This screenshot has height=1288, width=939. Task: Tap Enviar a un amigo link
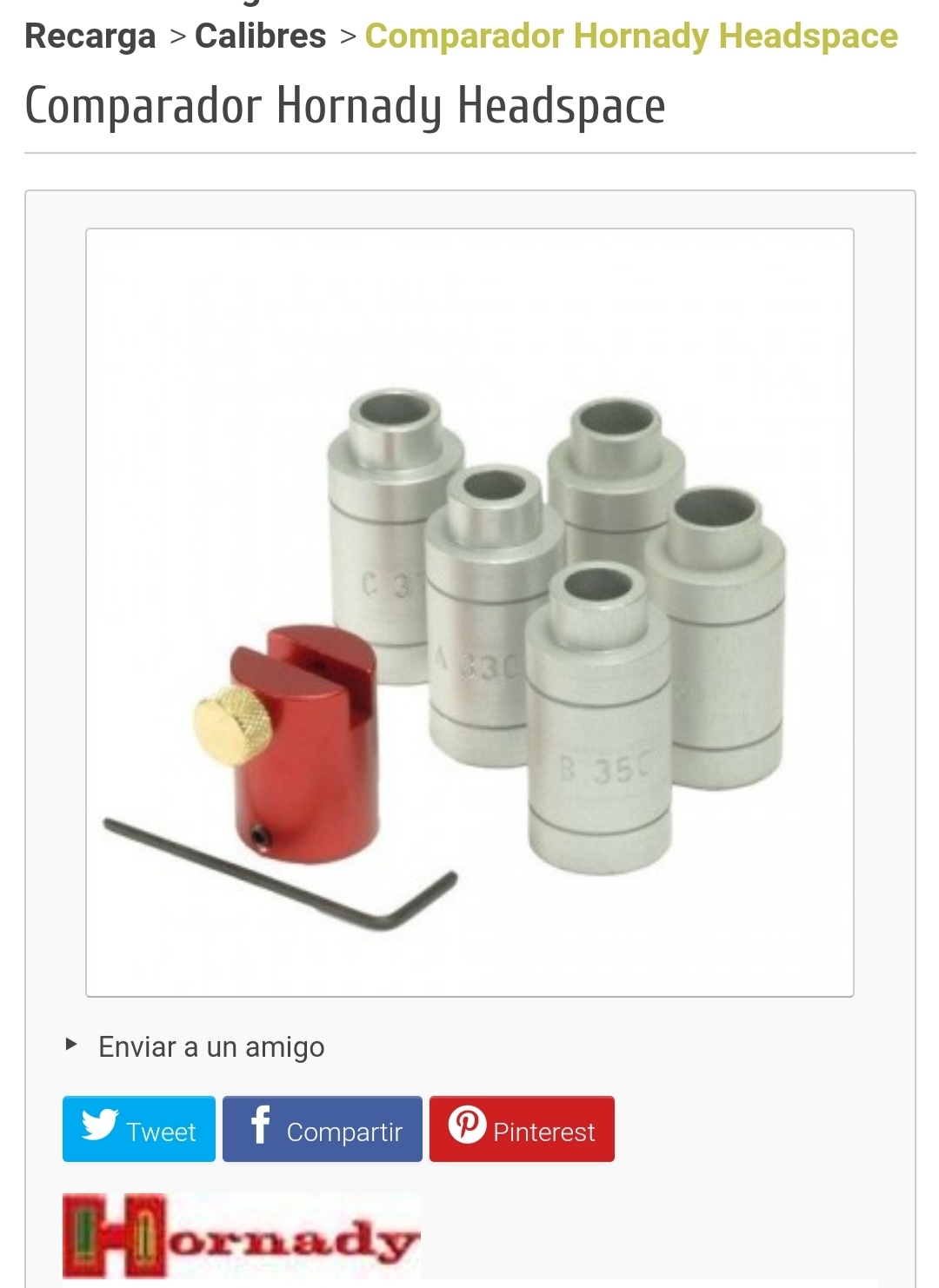[211, 1046]
